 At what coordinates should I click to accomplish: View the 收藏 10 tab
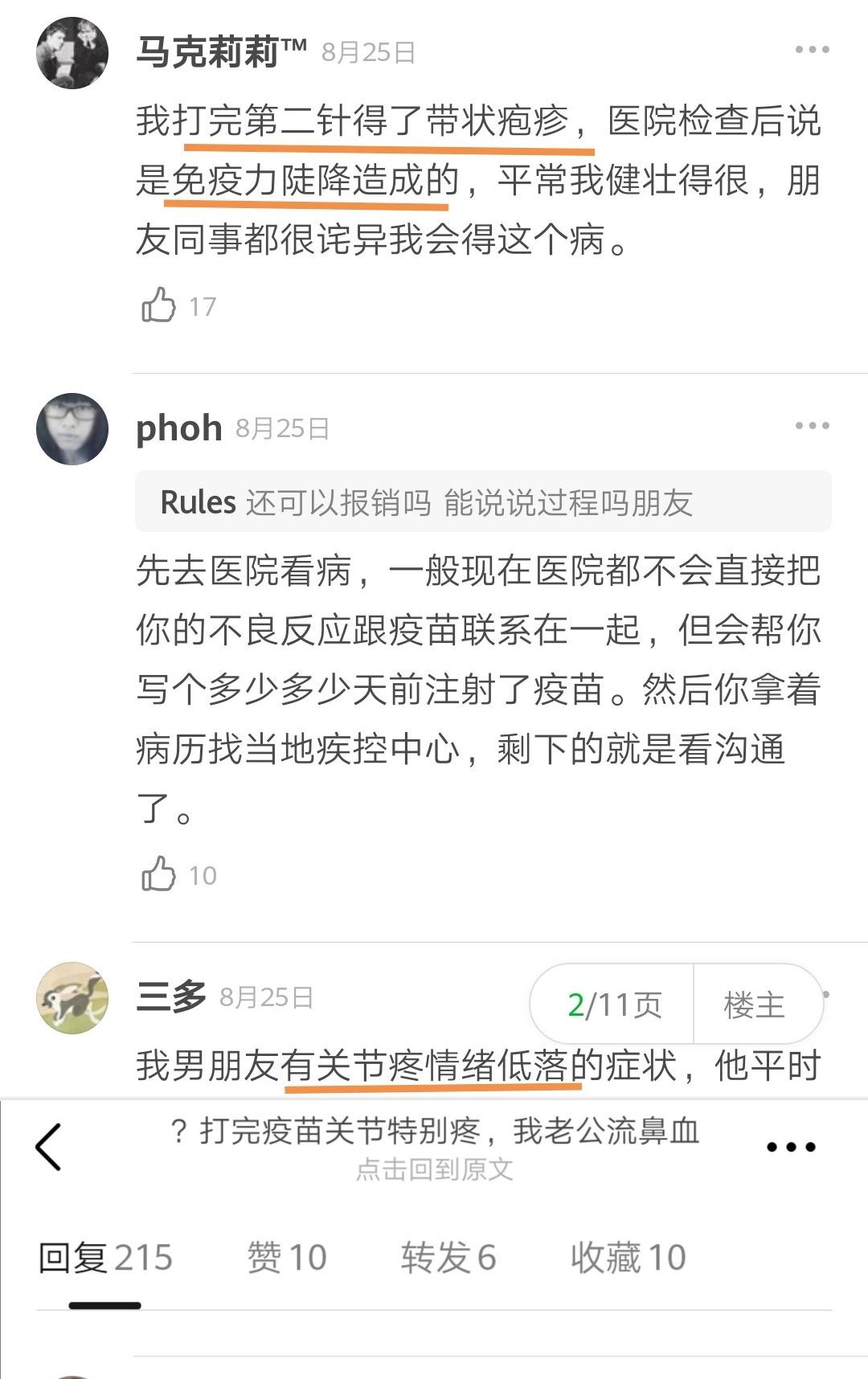point(628,1258)
